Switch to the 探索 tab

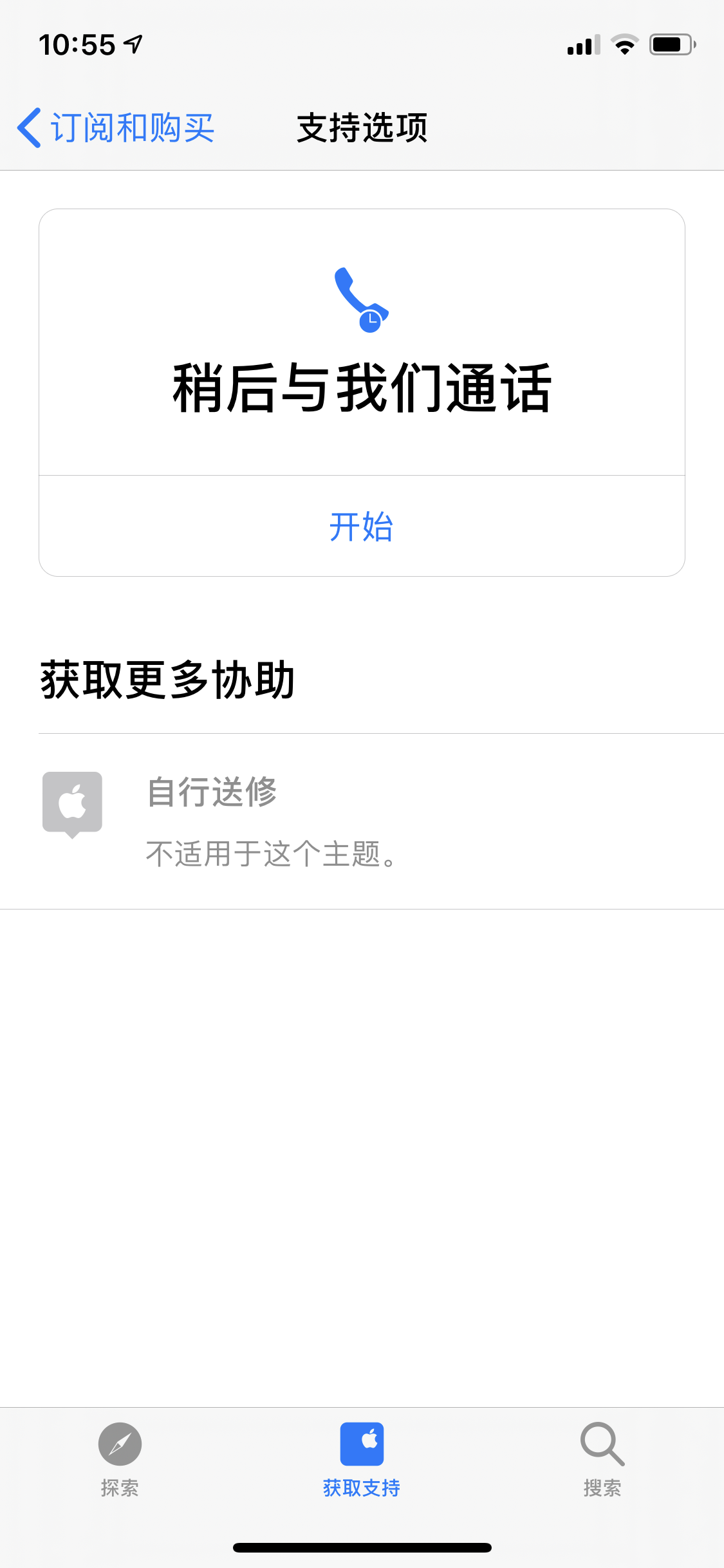click(x=120, y=1459)
